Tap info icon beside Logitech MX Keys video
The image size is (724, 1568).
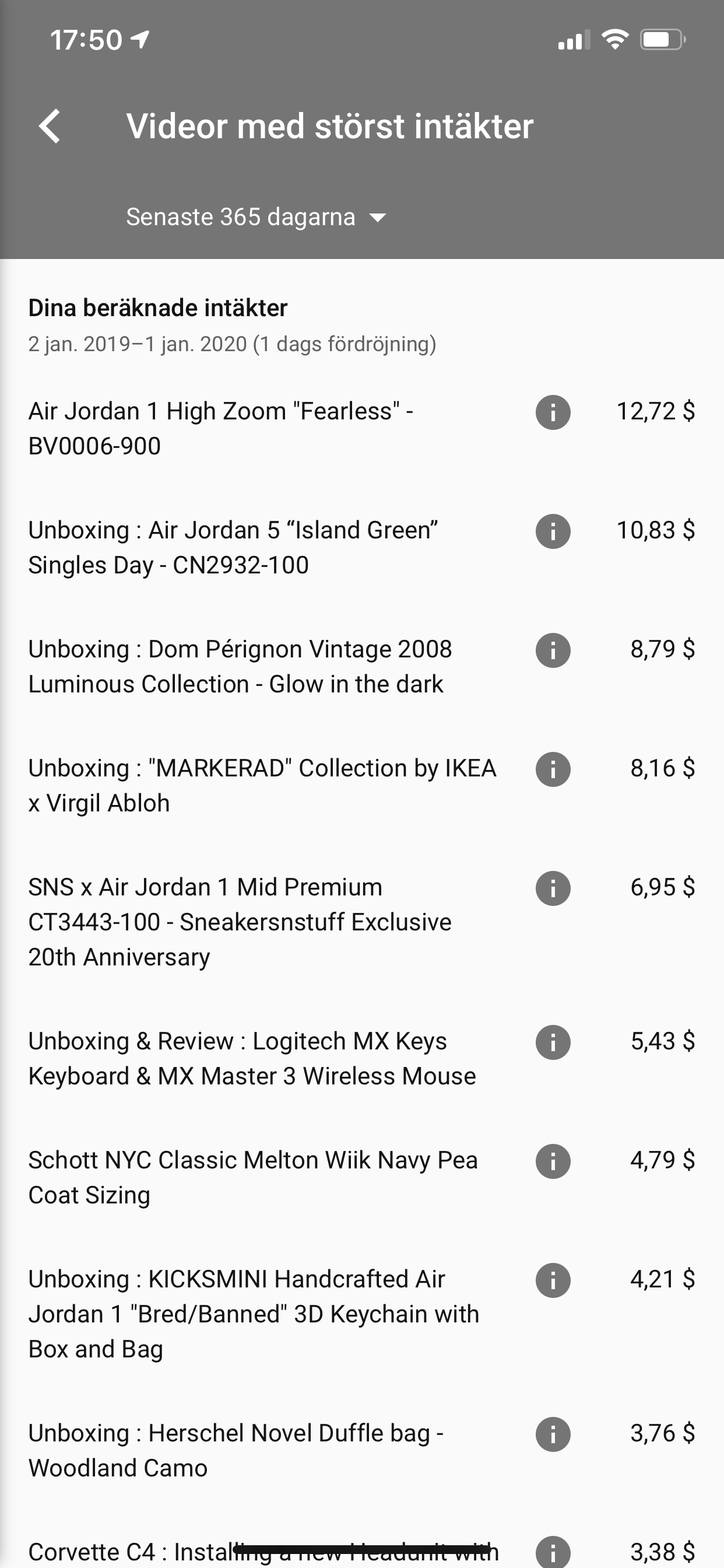[553, 1042]
